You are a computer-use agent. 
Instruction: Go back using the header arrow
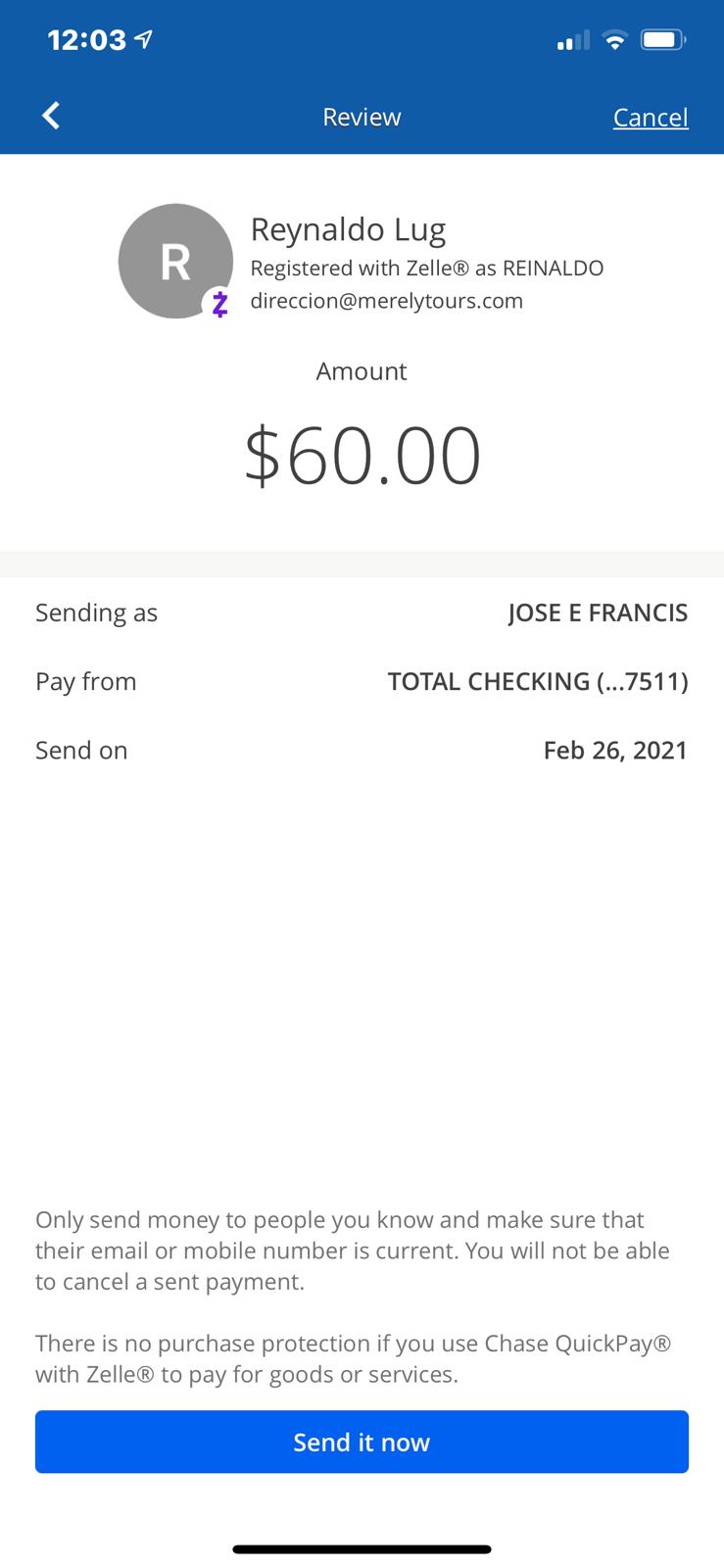51,116
